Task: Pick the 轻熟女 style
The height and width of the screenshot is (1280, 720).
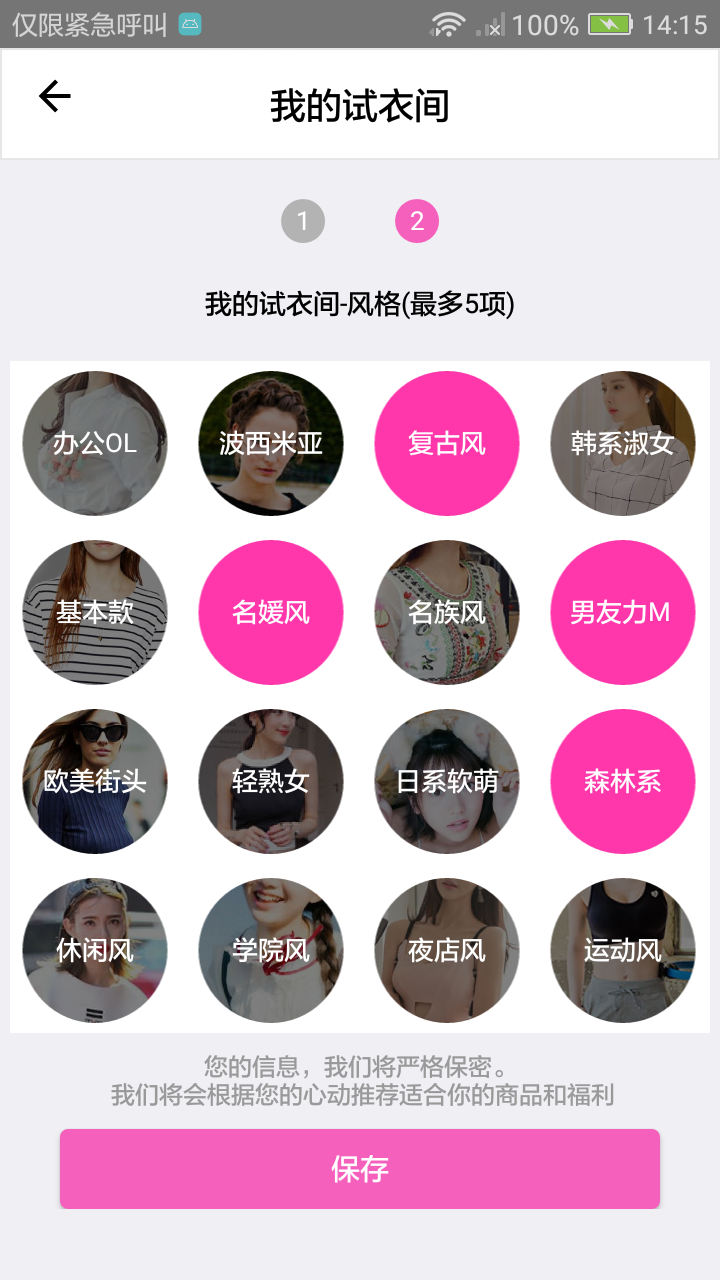Action: tap(271, 781)
